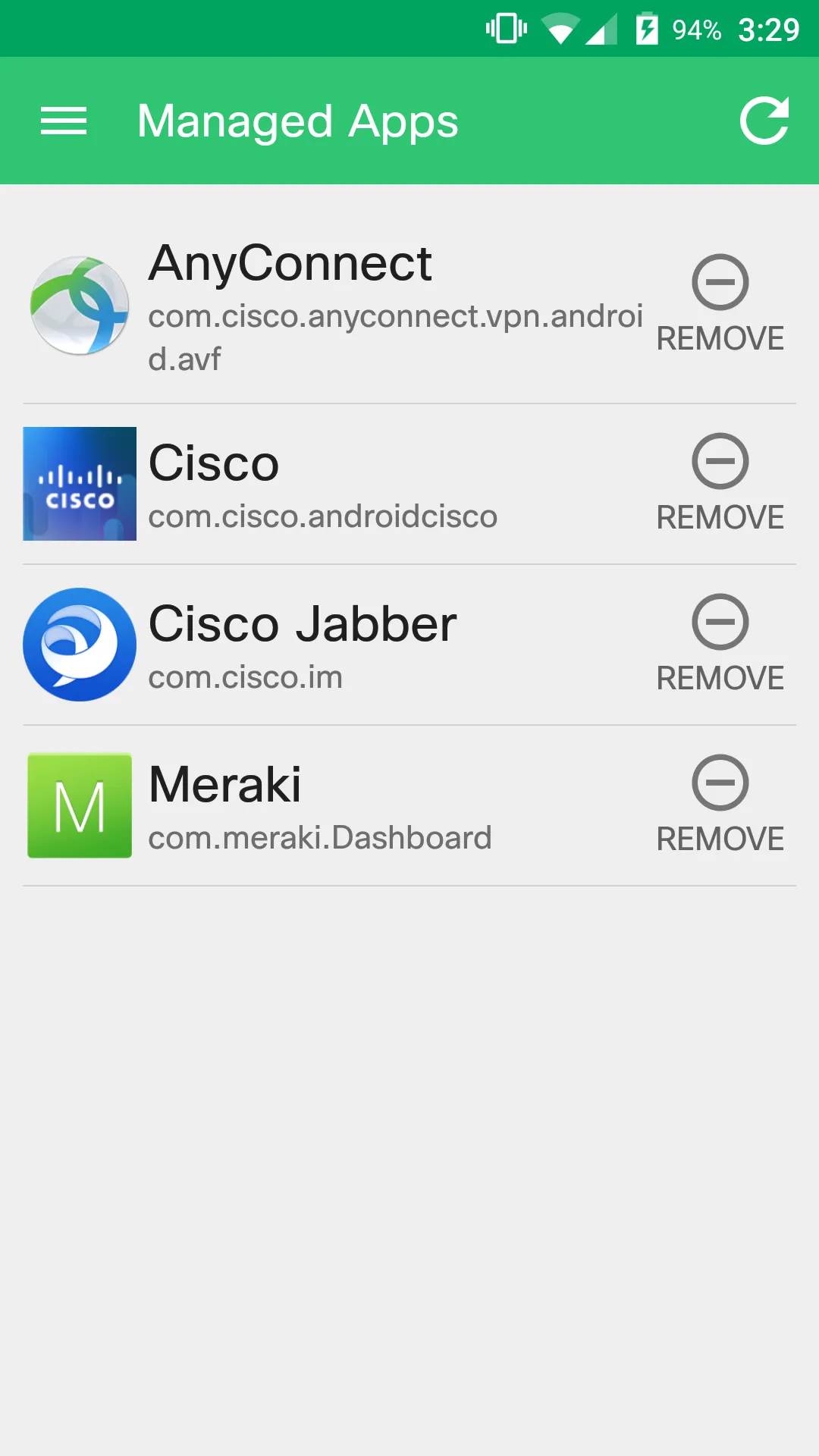
Task: Remove the AnyConnect app
Action: (x=720, y=338)
